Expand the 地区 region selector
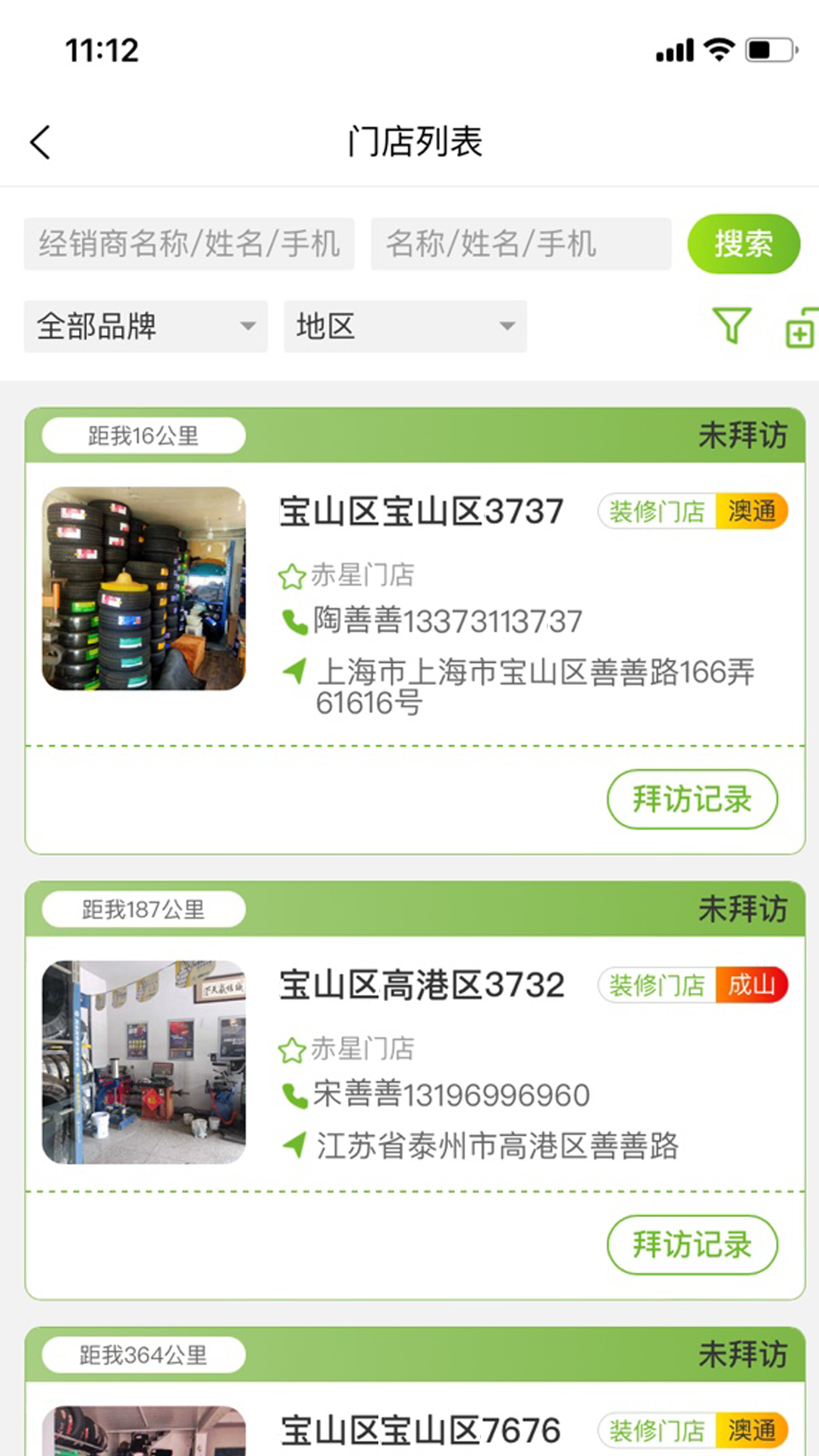This screenshot has height=1456, width=819. (406, 327)
